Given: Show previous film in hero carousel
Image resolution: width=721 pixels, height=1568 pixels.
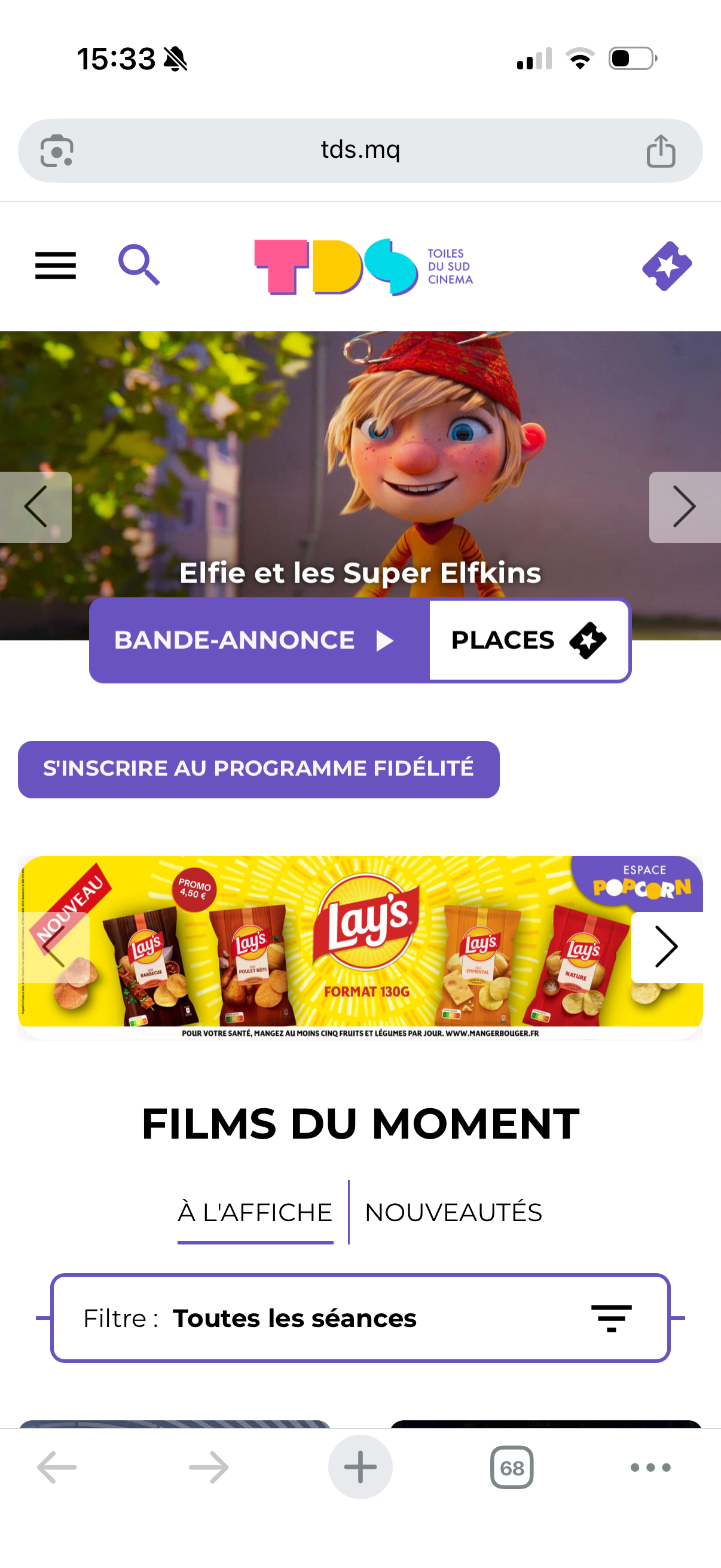Looking at the screenshot, I should pyautogui.click(x=35, y=507).
